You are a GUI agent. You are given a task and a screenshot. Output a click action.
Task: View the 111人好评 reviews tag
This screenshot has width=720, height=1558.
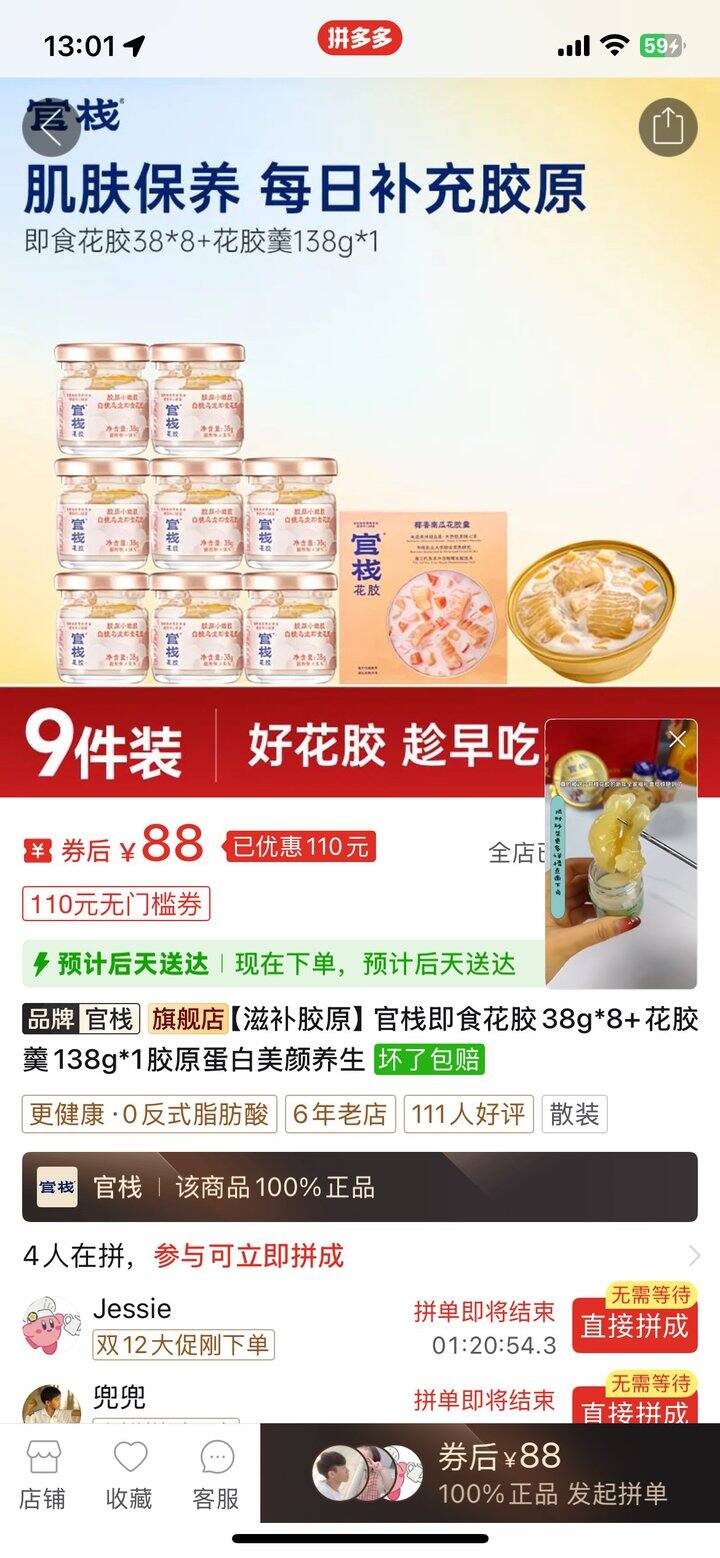point(468,1115)
